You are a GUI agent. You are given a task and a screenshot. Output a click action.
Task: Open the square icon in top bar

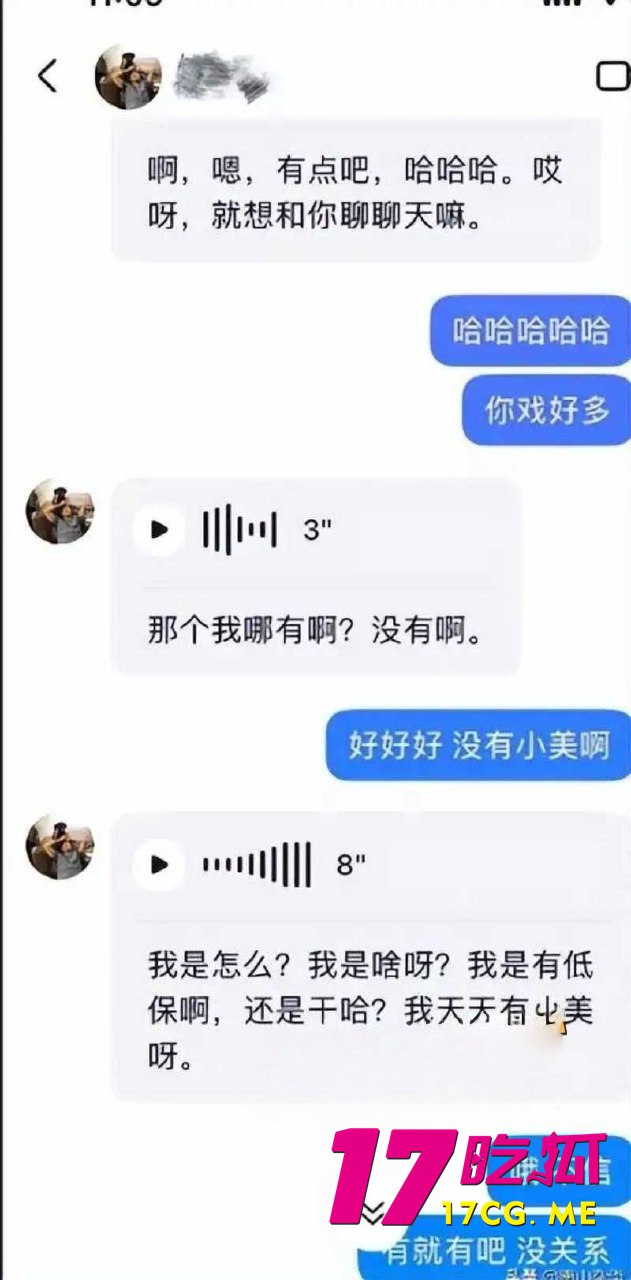coord(611,77)
